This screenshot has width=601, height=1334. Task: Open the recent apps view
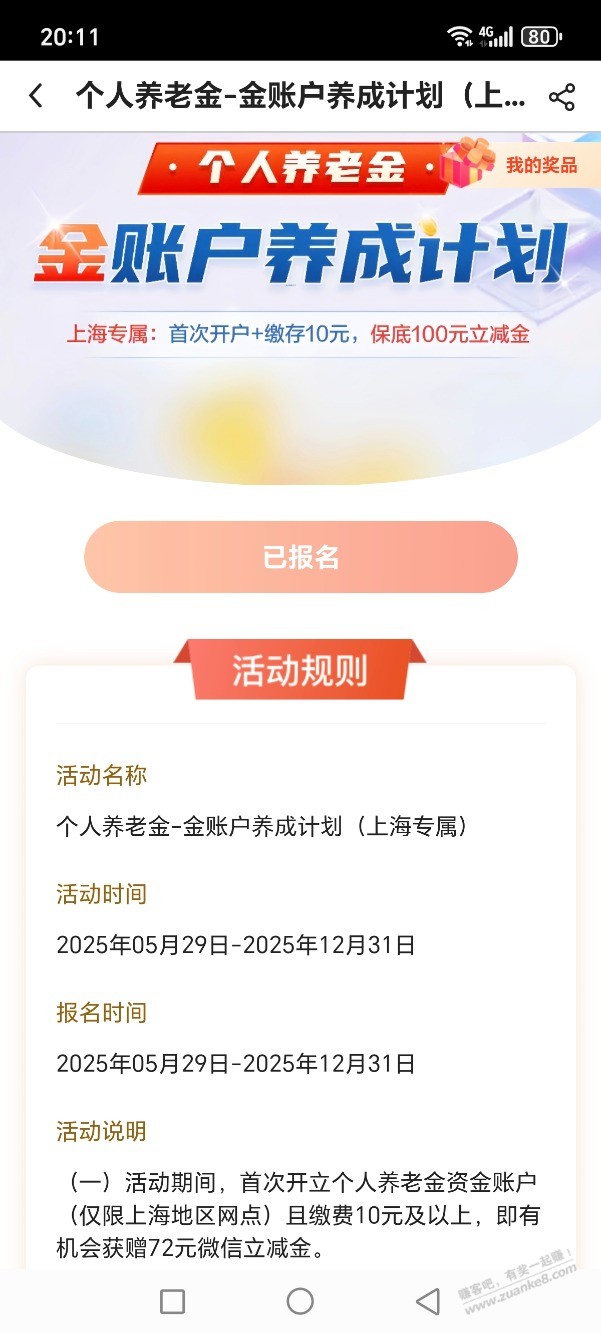tap(172, 1301)
